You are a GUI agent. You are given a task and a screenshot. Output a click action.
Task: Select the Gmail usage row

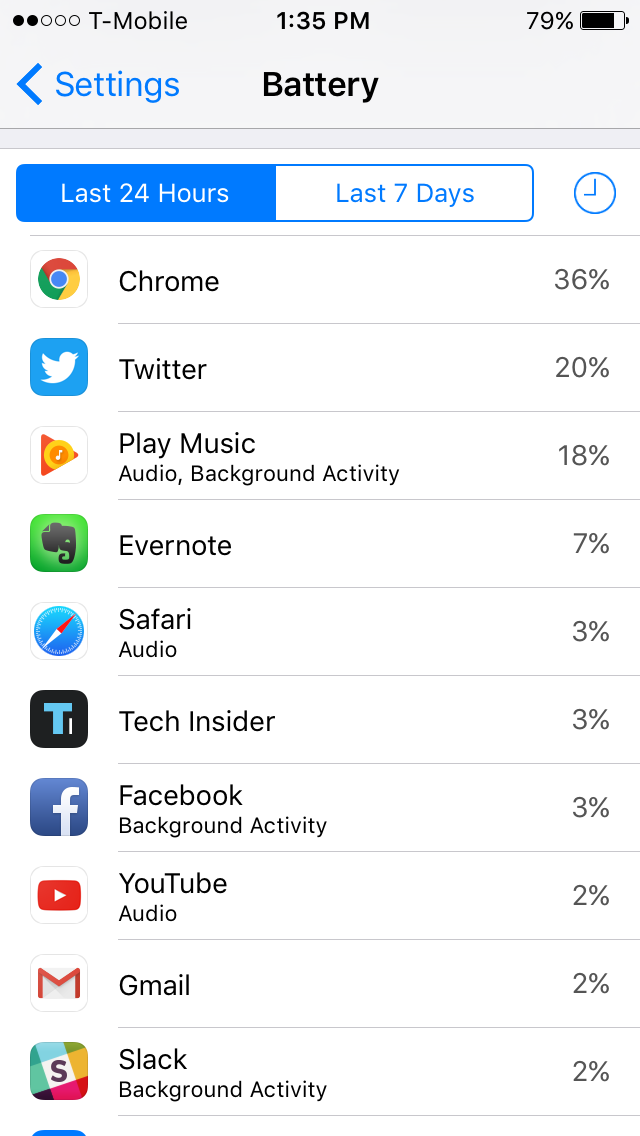click(x=320, y=985)
